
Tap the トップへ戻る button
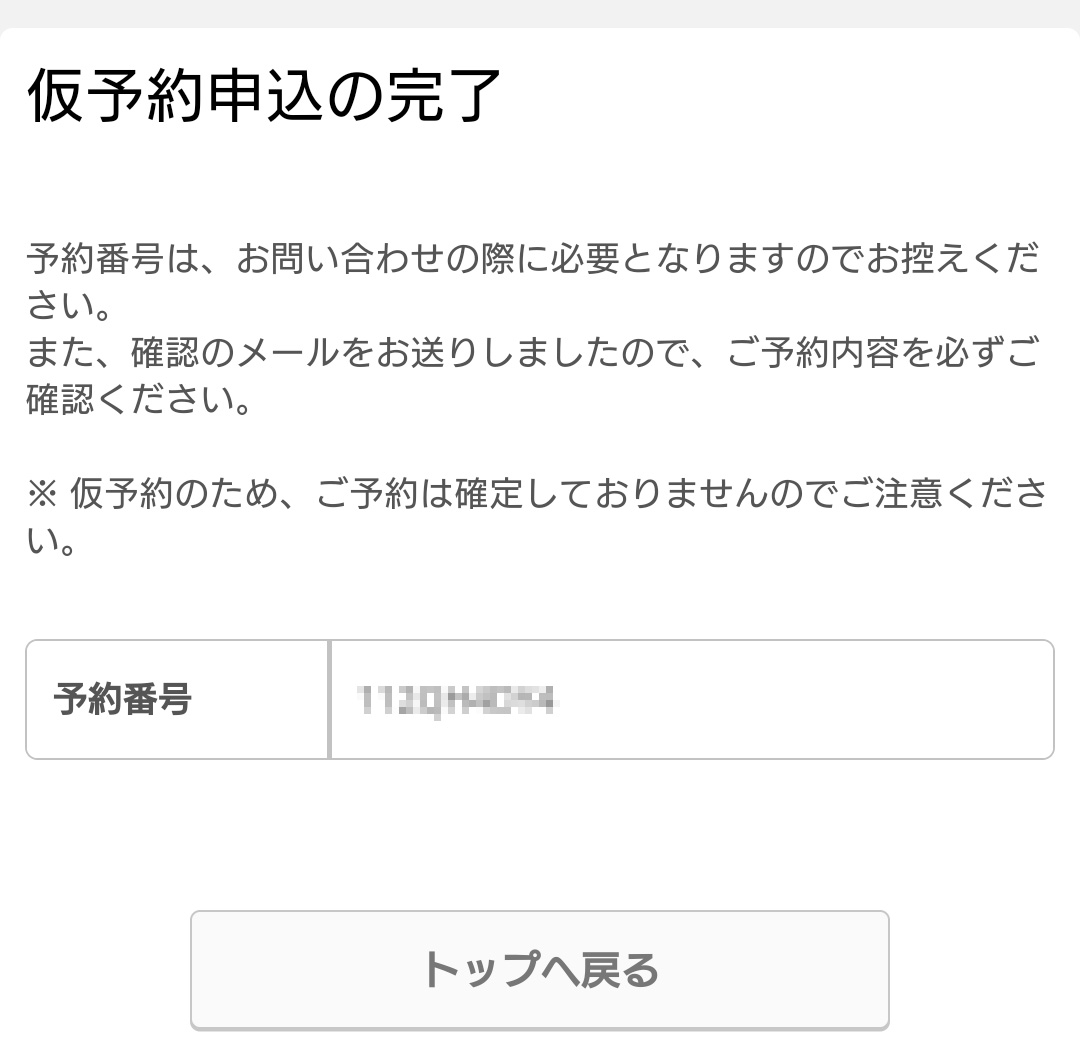[x=540, y=969]
